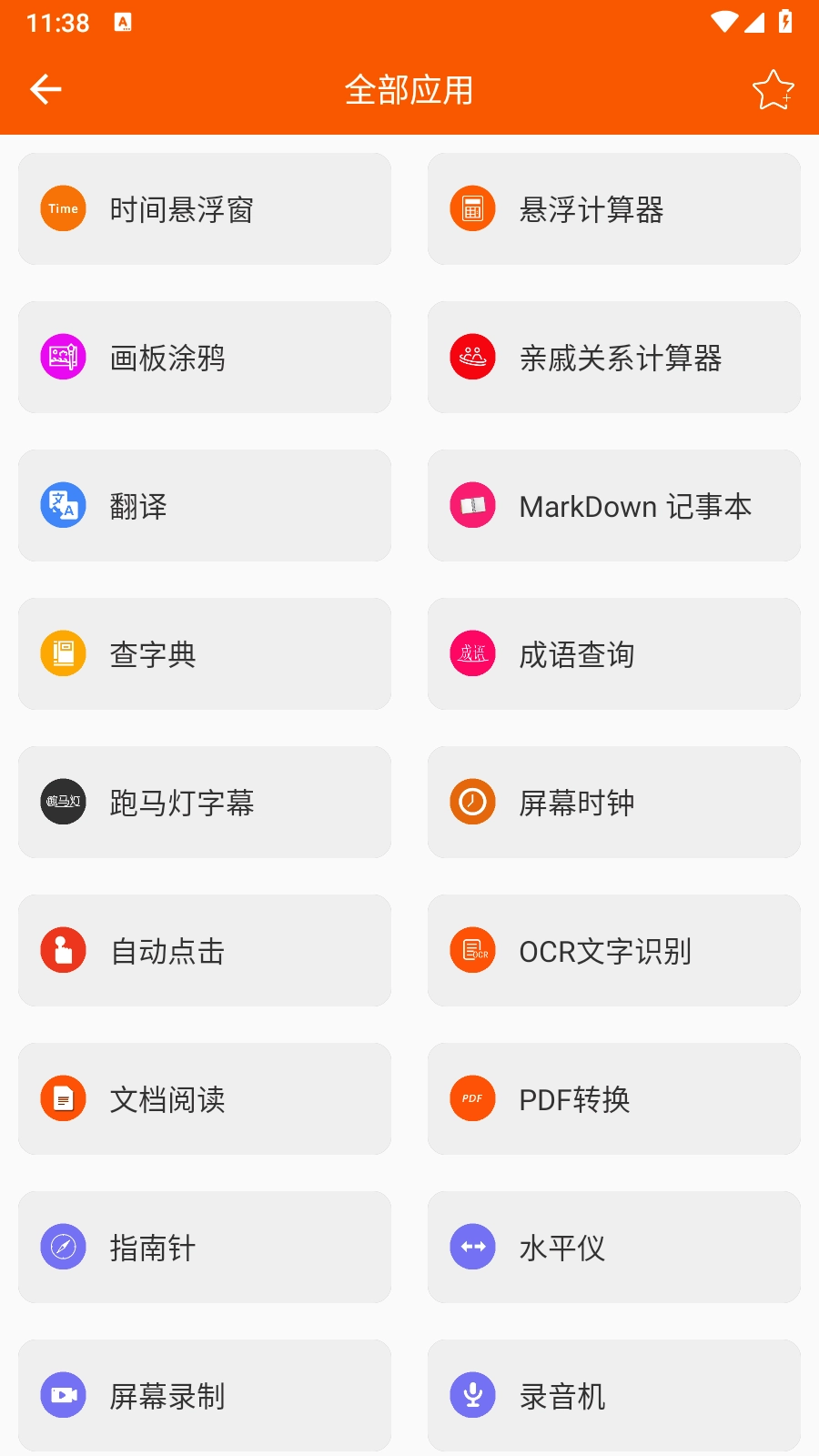819x1456 pixels.
Task: Tap the OCR文字识别 recognition icon
Action: click(472, 950)
